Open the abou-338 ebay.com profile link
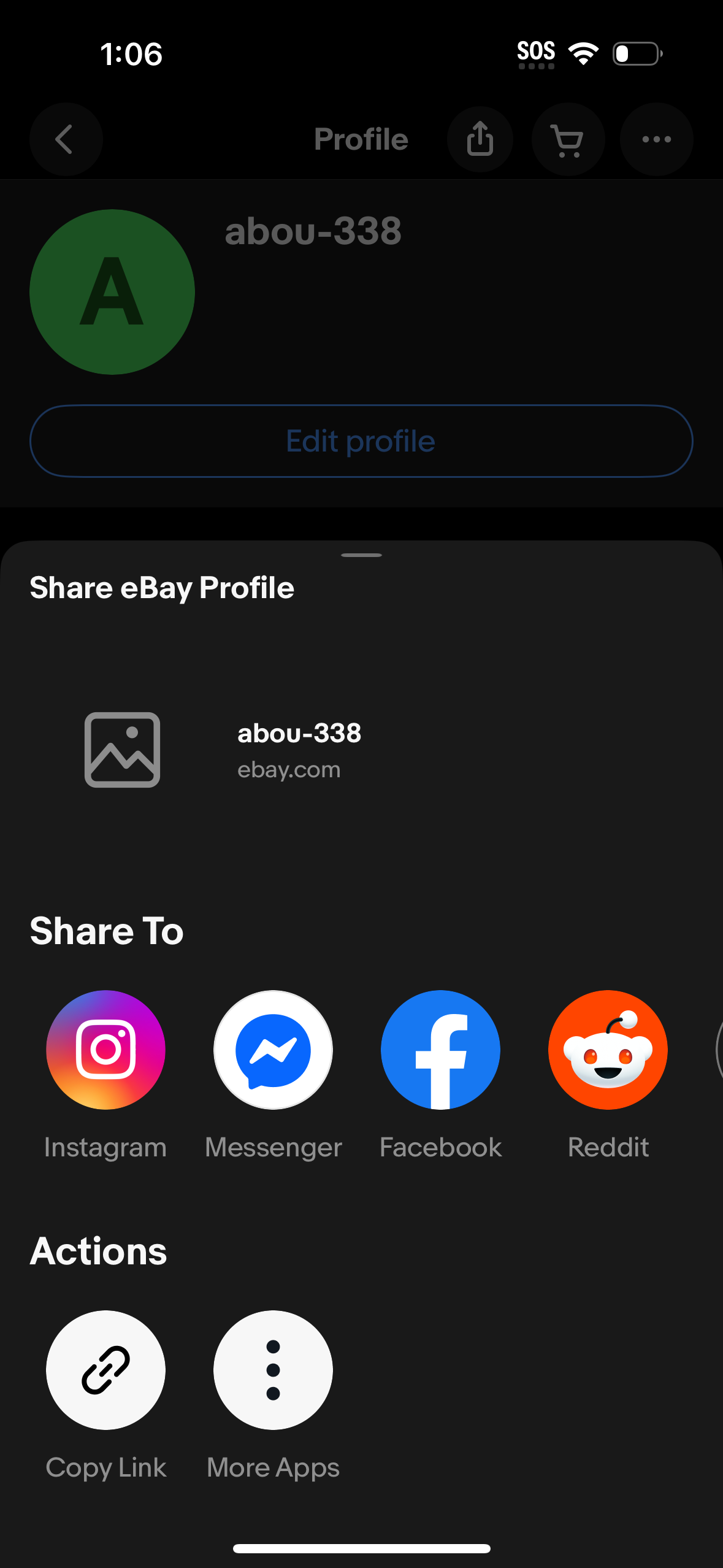 click(x=299, y=750)
